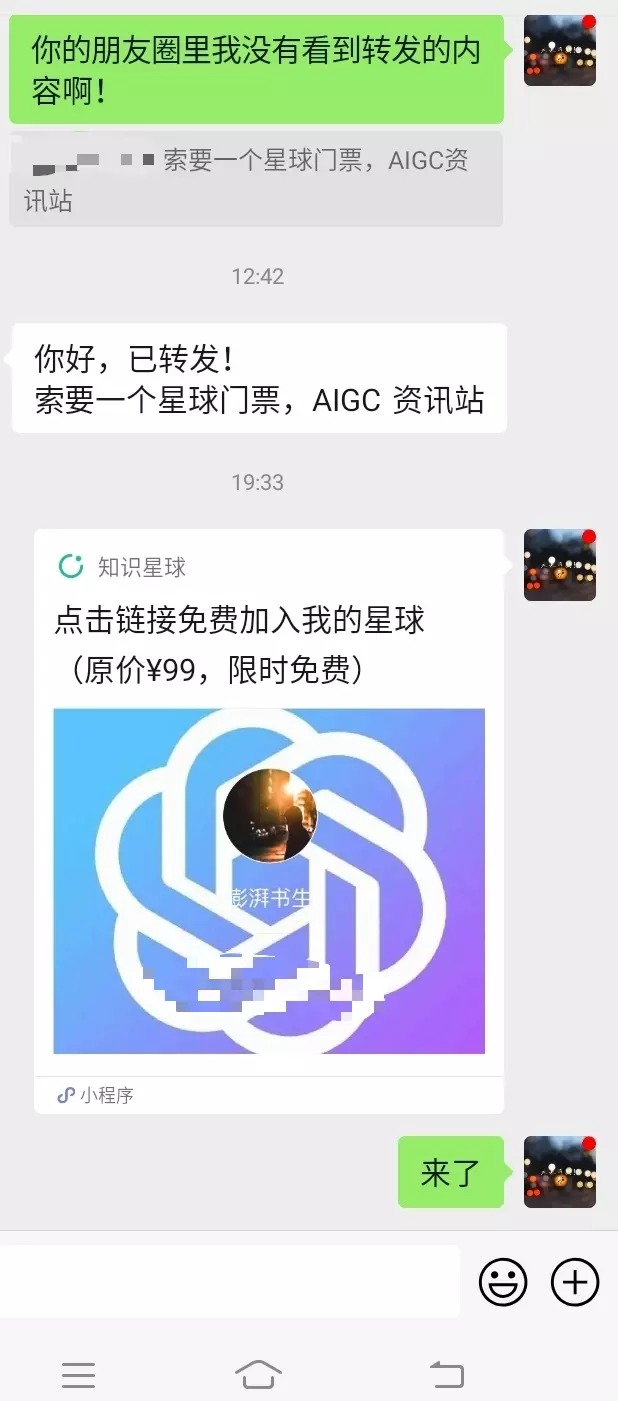Tap the quoted message 索要一个星球门票
The width and height of the screenshot is (618, 1401).
click(256, 179)
